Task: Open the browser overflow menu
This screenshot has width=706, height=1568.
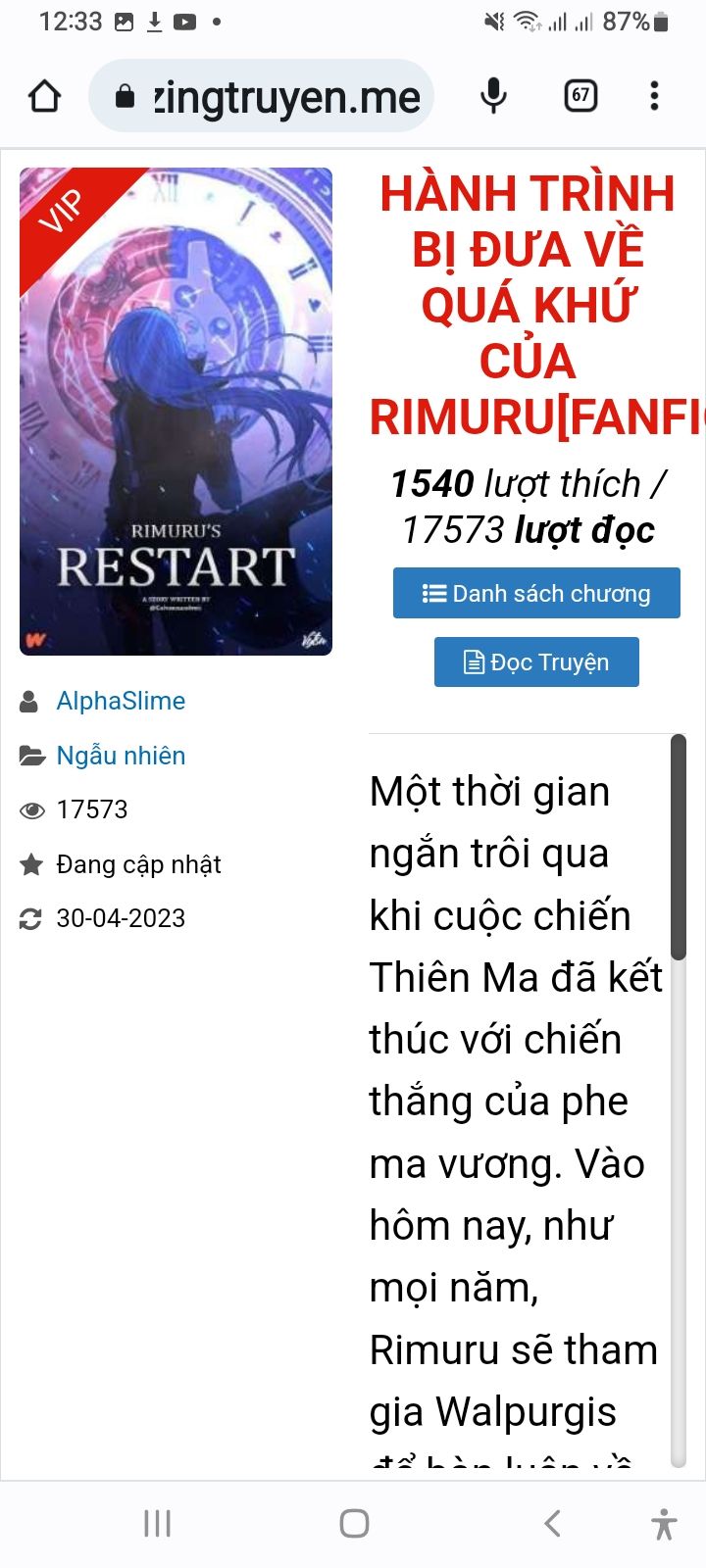Action: 654,96
